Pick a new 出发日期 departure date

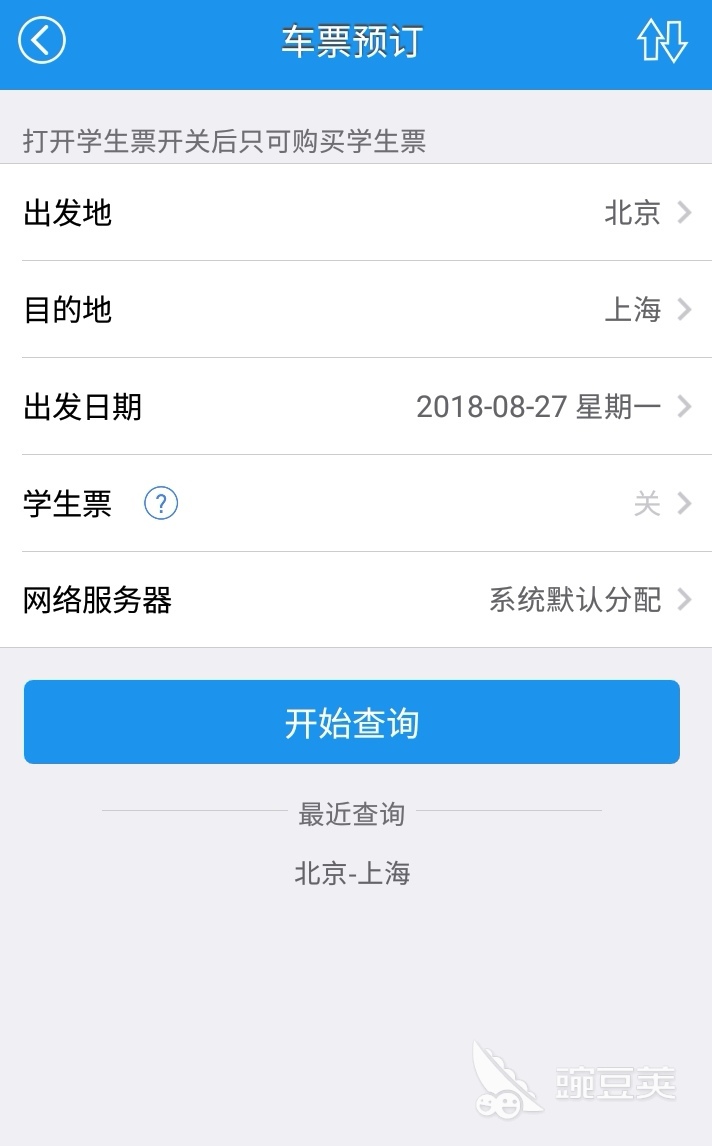coord(356,407)
